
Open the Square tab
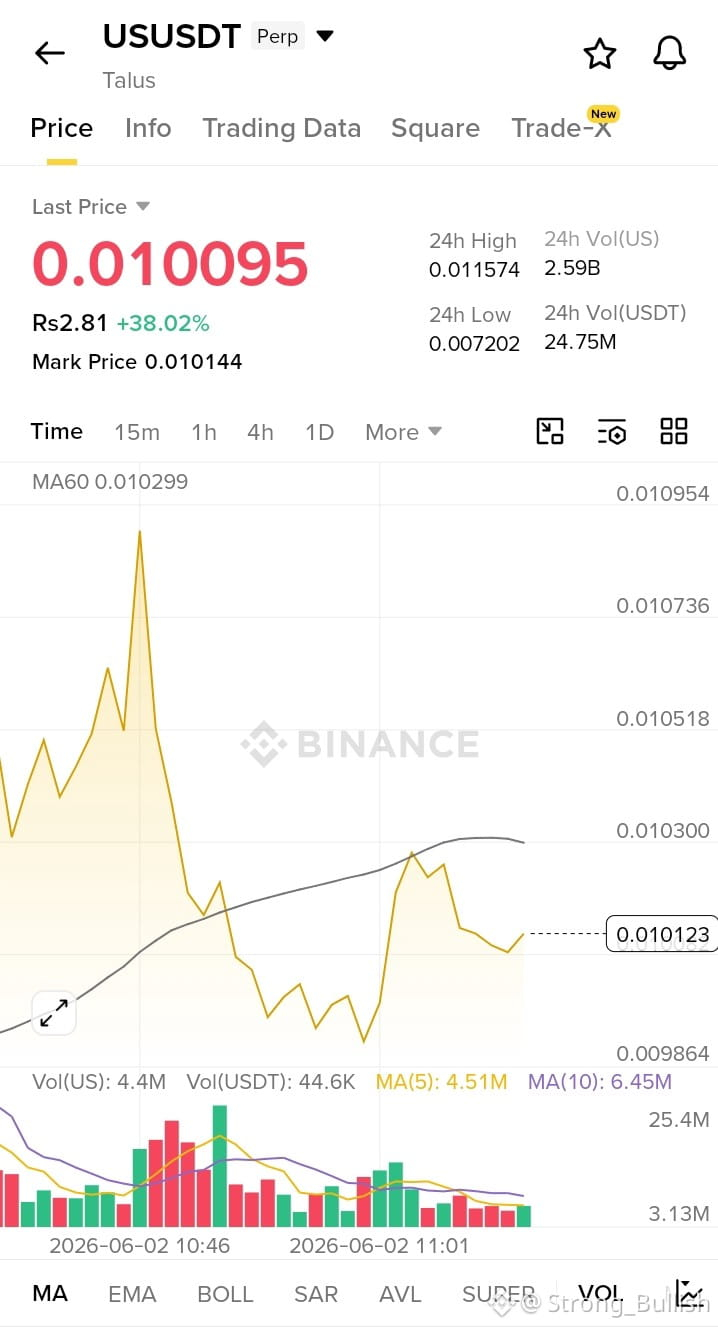point(435,128)
